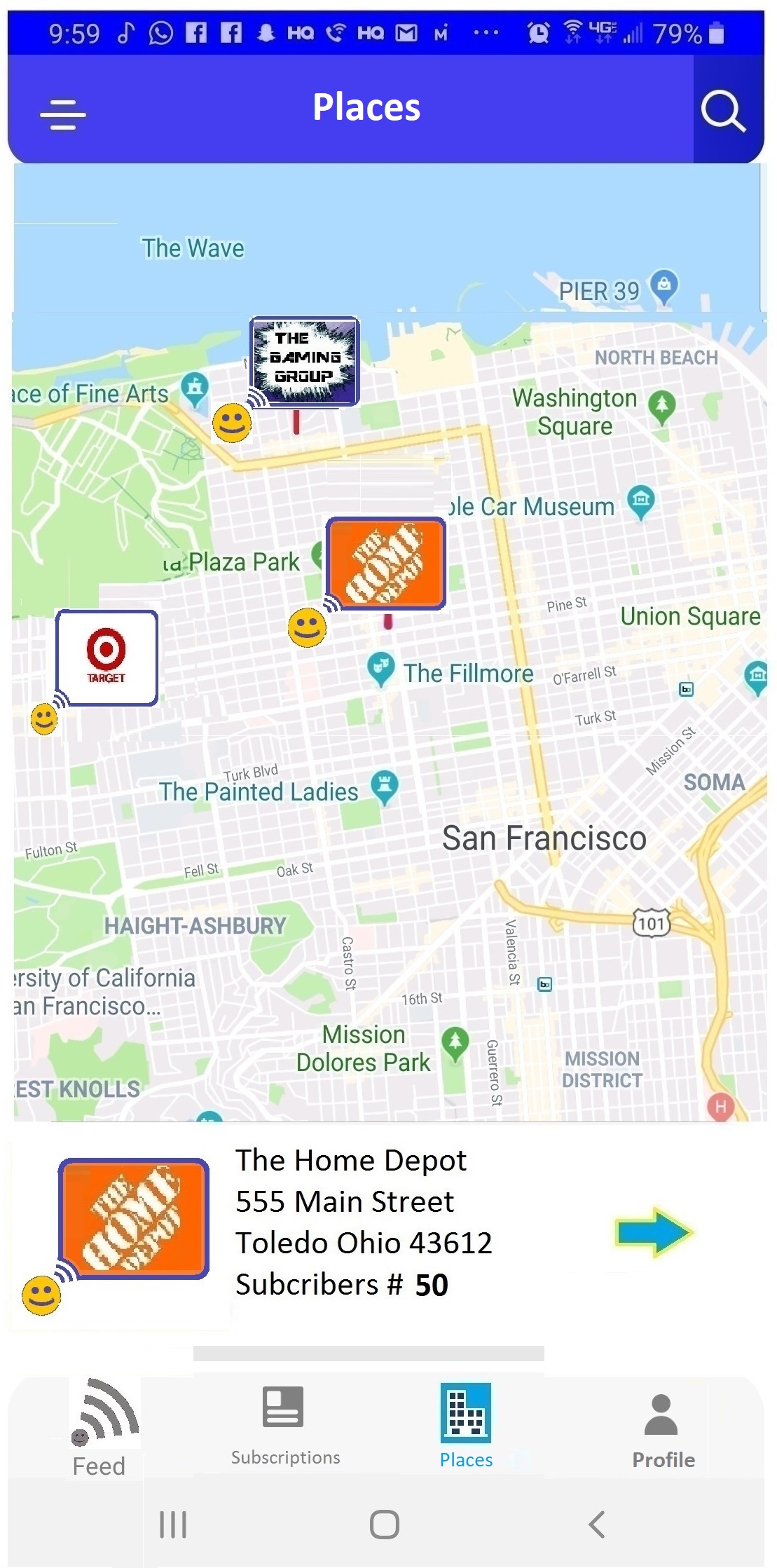Tap The Home Depot logo in card

[134, 1218]
